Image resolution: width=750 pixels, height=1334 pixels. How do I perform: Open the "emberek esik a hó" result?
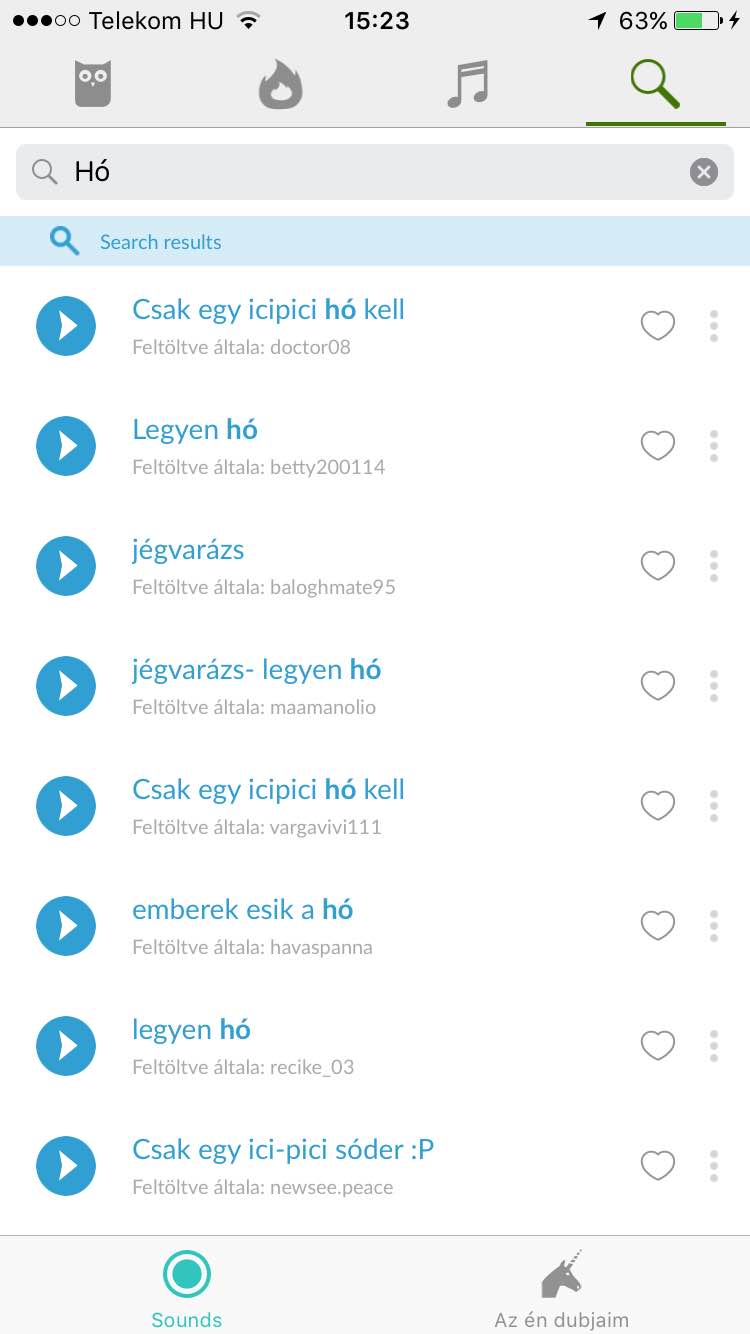point(243,910)
